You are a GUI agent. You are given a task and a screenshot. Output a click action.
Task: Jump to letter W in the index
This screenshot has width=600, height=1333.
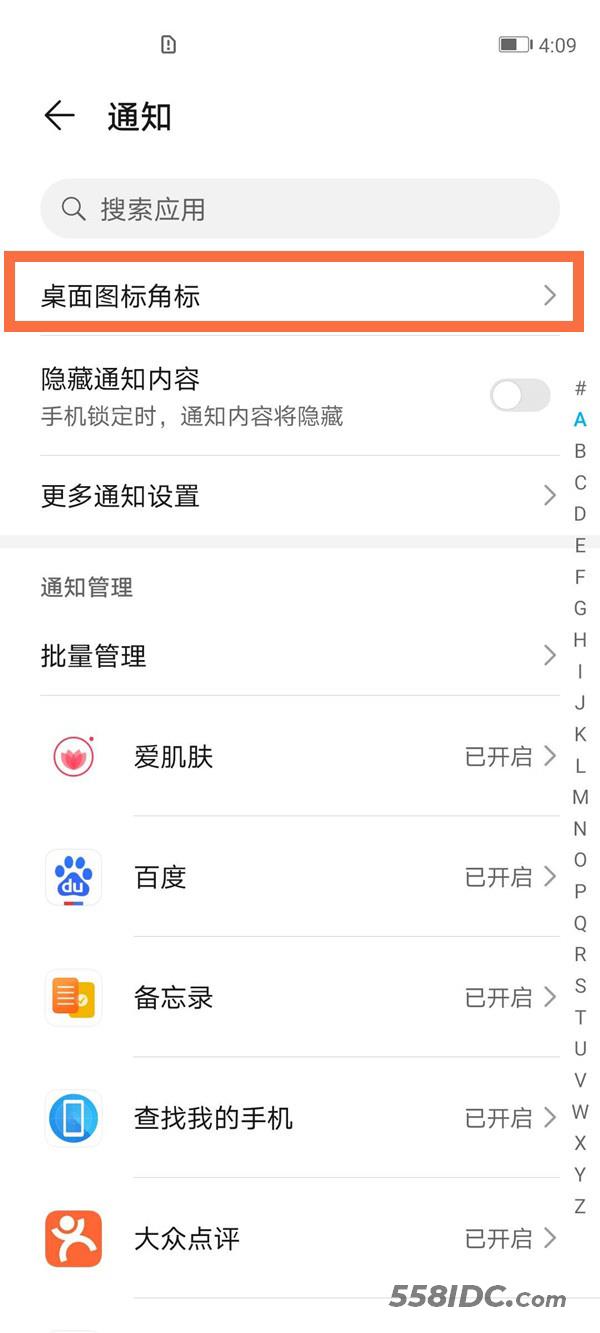580,1112
